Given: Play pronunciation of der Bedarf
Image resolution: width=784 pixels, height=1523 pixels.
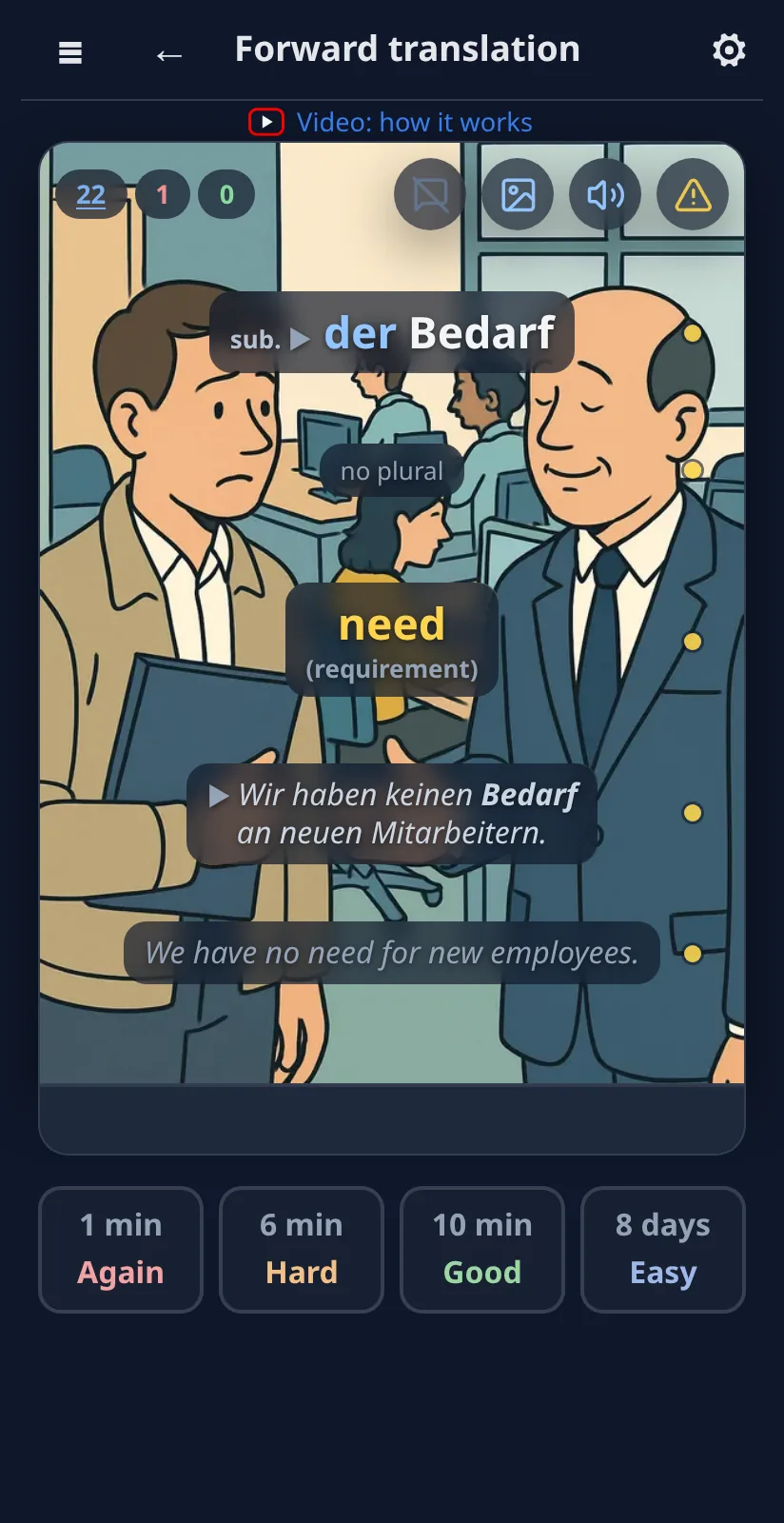Looking at the screenshot, I should tap(301, 339).
